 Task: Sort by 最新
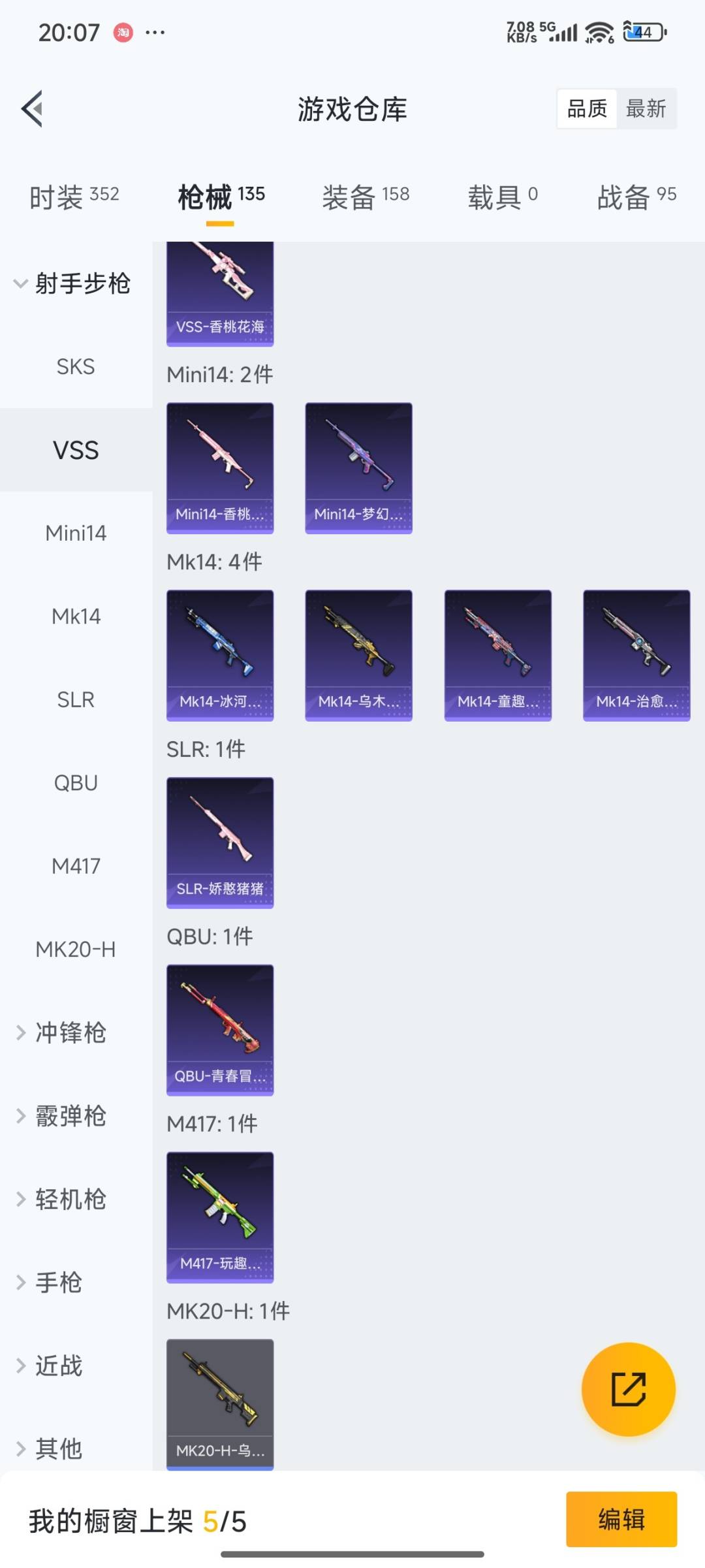pyautogui.click(x=646, y=108)
